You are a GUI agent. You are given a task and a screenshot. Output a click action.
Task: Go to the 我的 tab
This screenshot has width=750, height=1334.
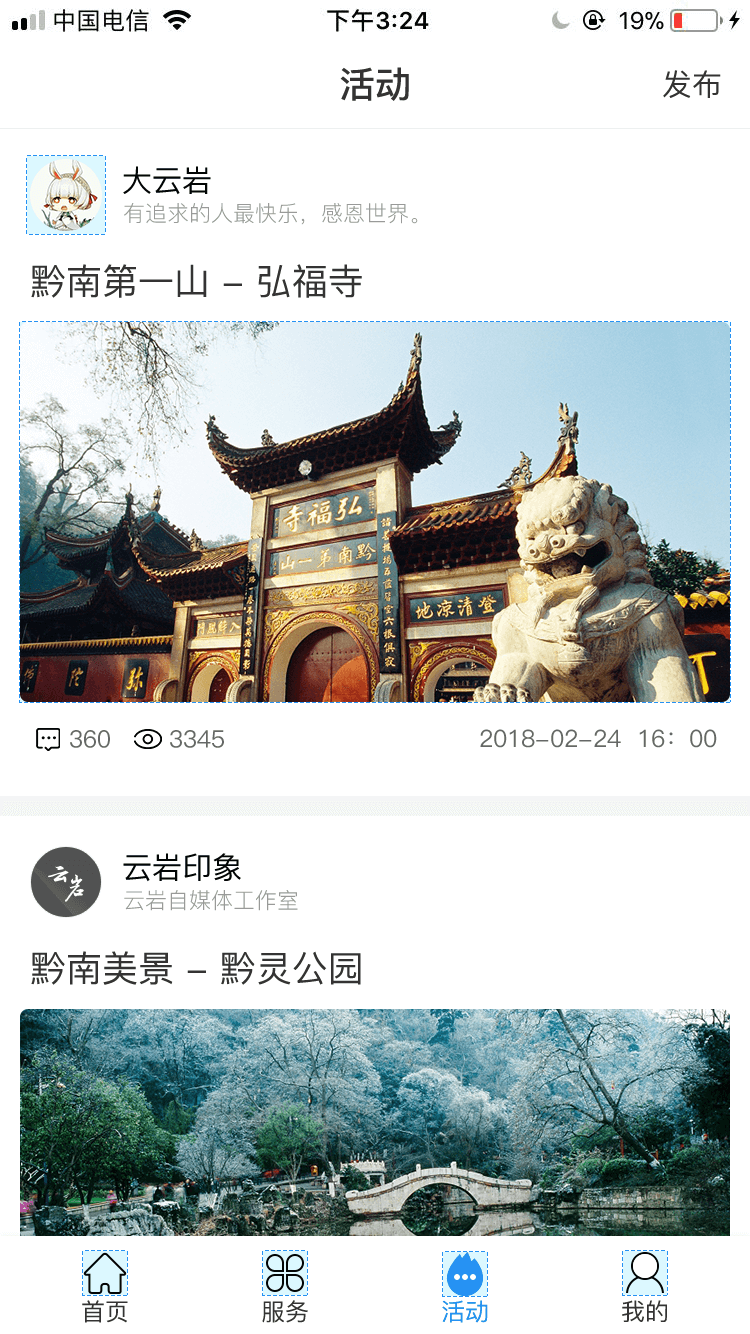pyautogui.click(x=645, y=1287)
